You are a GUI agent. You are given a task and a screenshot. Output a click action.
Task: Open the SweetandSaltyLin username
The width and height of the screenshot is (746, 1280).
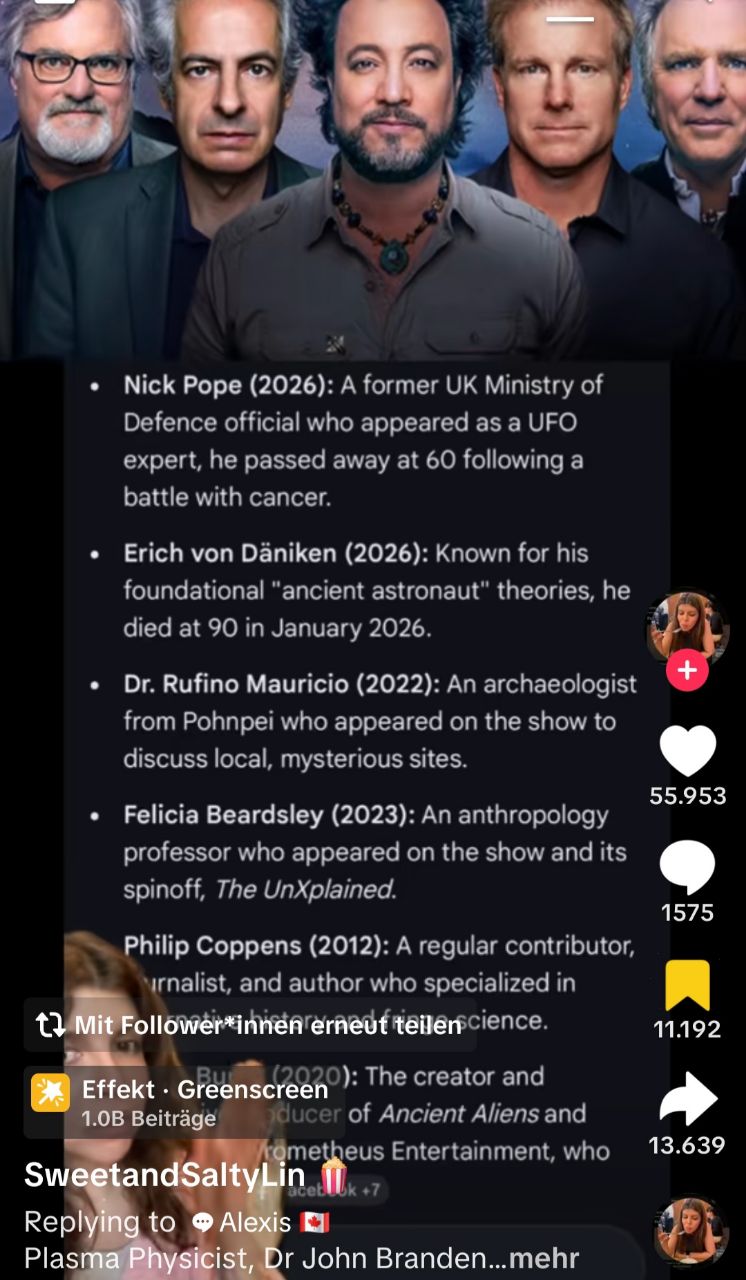[x=165, y=1175]
